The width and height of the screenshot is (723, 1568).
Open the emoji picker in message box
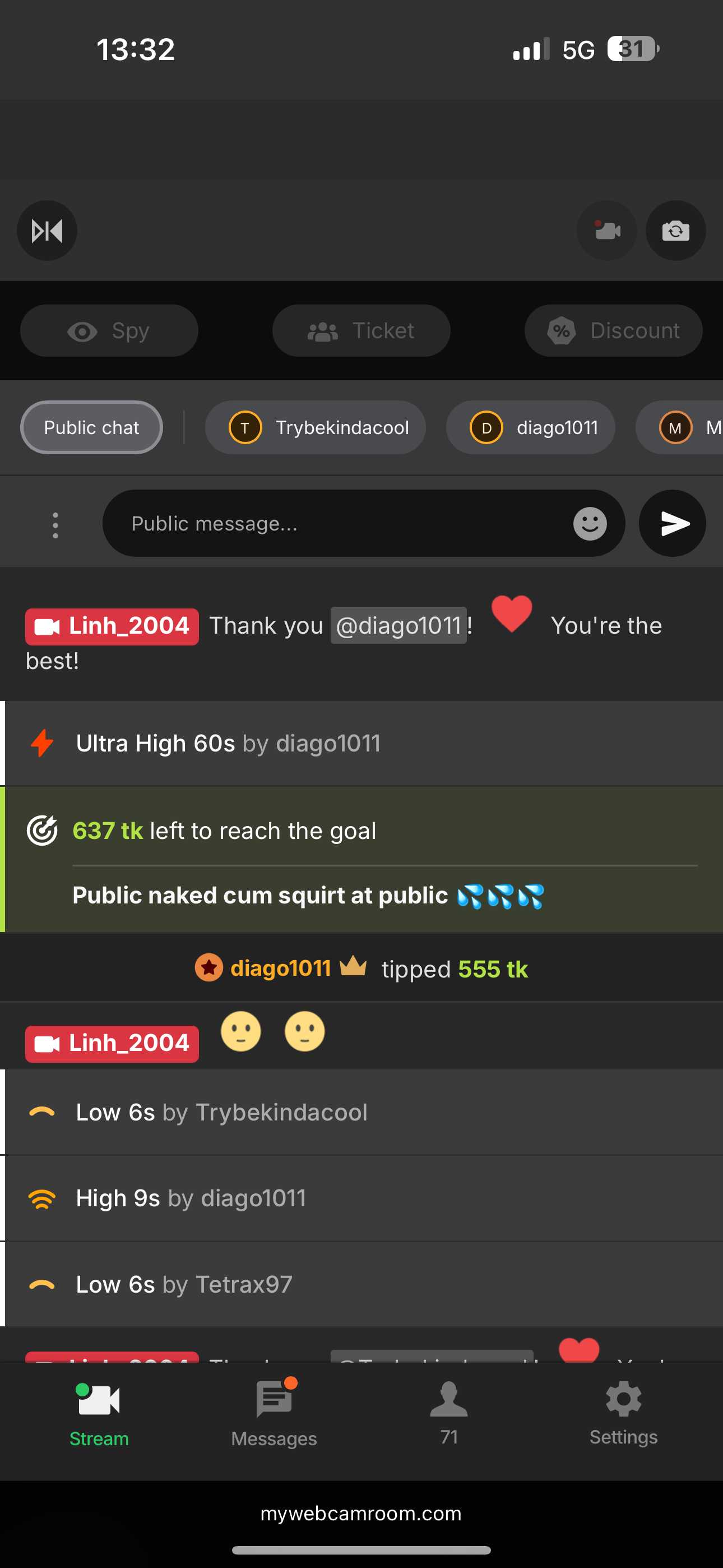point(590,523)
